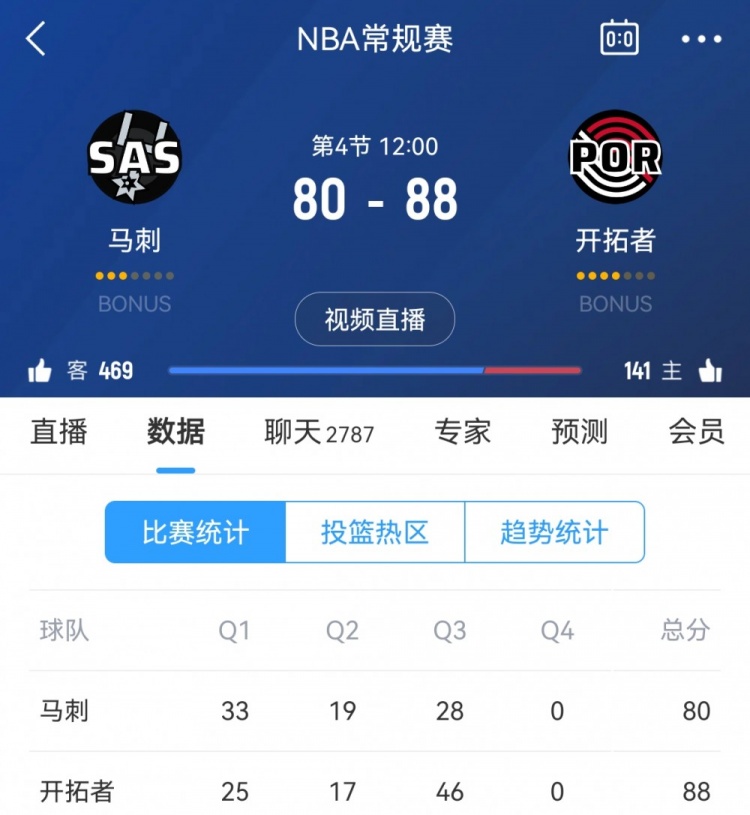
Task: Go back using the top-left arrow
Action: pyautogui.click(x=36, y=39)
